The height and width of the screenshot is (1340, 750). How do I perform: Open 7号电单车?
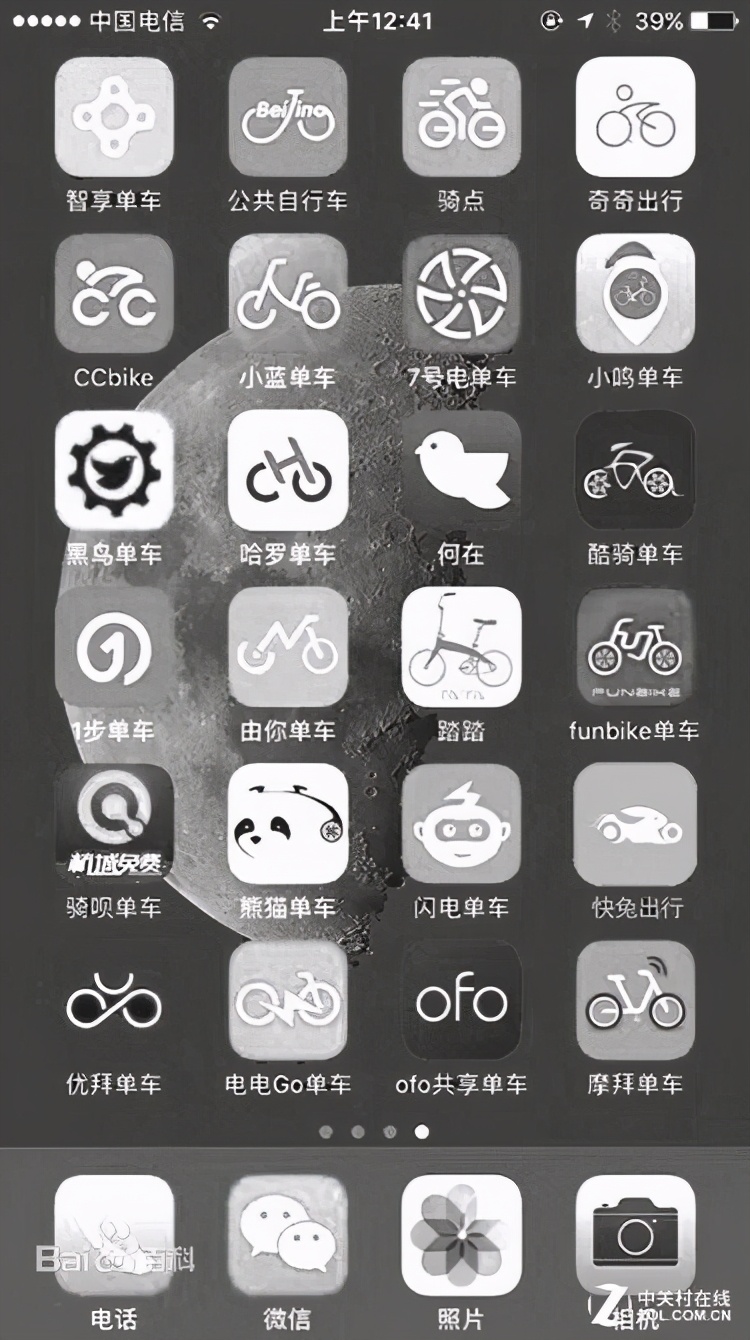click(461, 294)
